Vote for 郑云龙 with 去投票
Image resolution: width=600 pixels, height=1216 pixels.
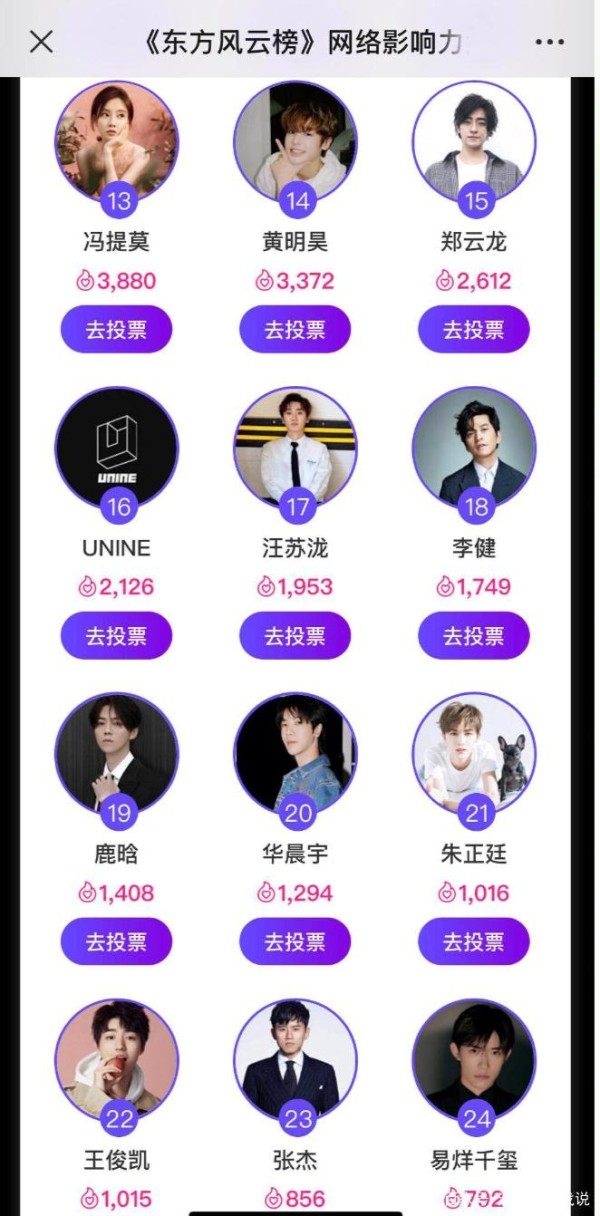(x=474, y=329)
